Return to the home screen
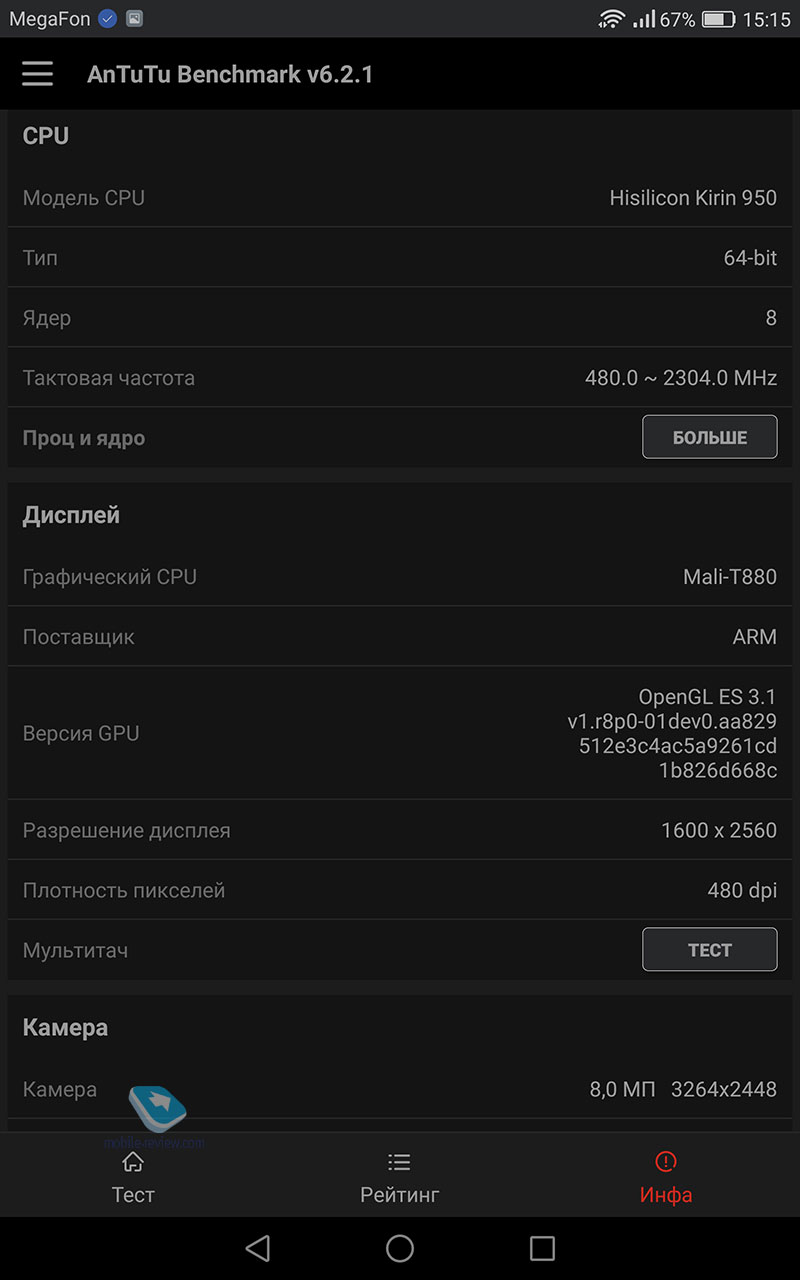The height and width of the screenshot is (1280, 800). 400,1247
